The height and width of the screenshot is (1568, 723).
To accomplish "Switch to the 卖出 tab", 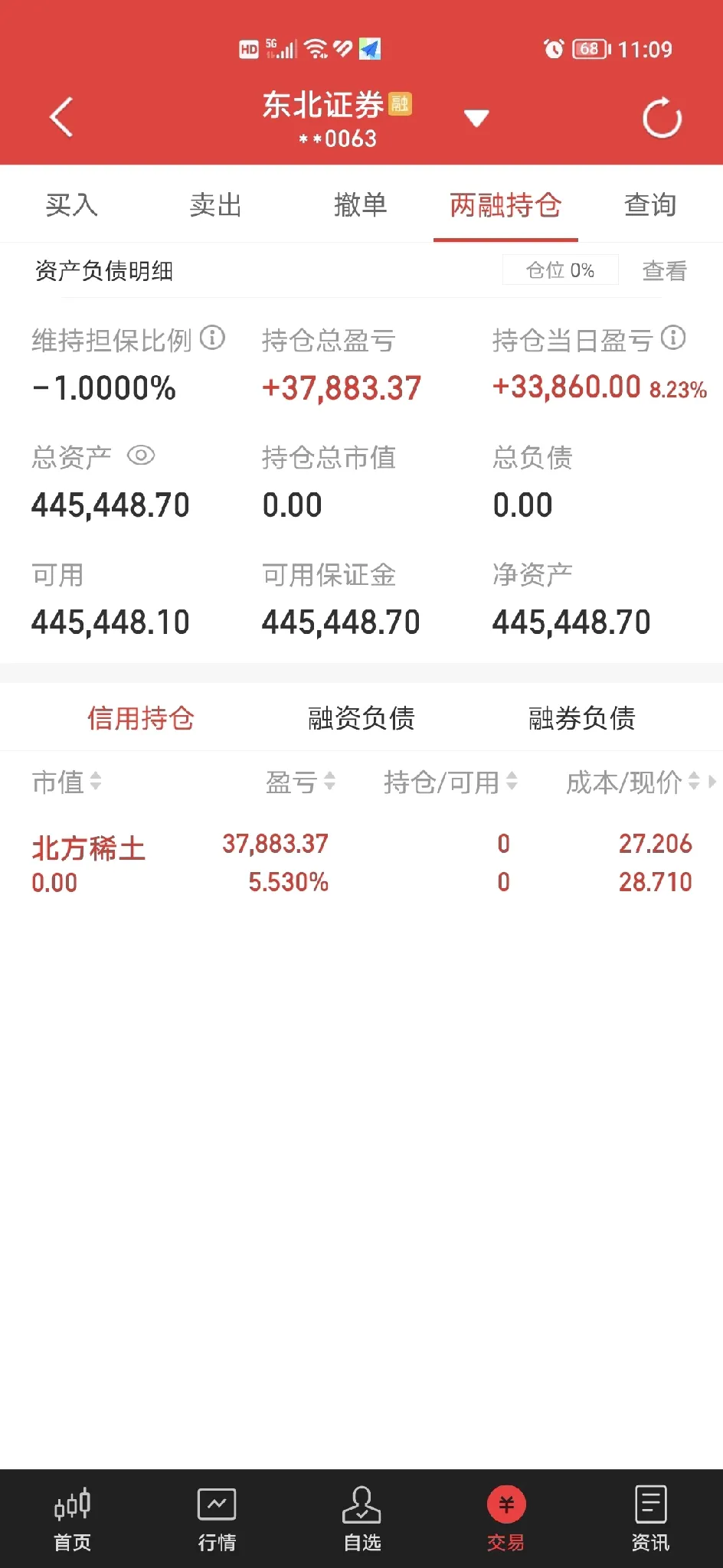I will tap(216, 204).
